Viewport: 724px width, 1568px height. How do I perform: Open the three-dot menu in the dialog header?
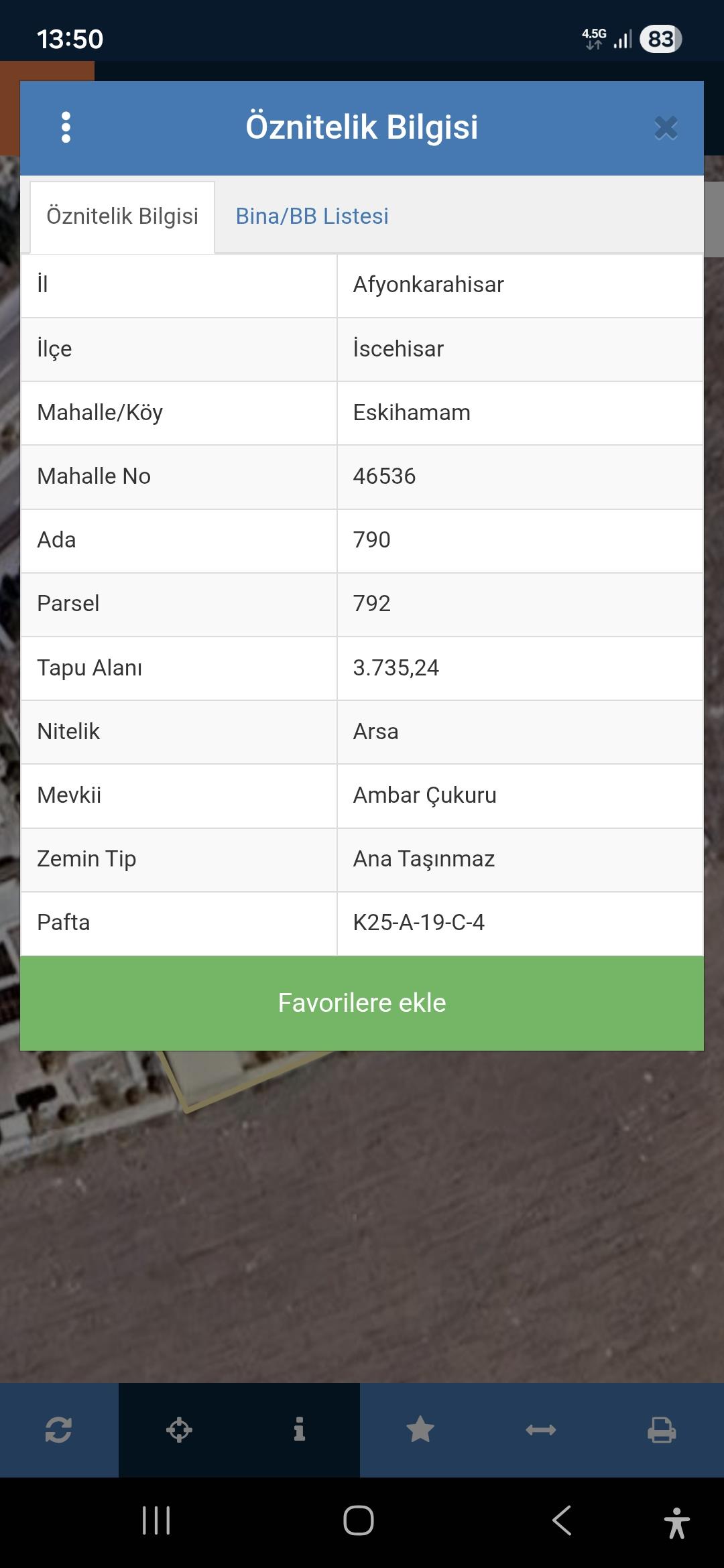[x=66, y=127]
